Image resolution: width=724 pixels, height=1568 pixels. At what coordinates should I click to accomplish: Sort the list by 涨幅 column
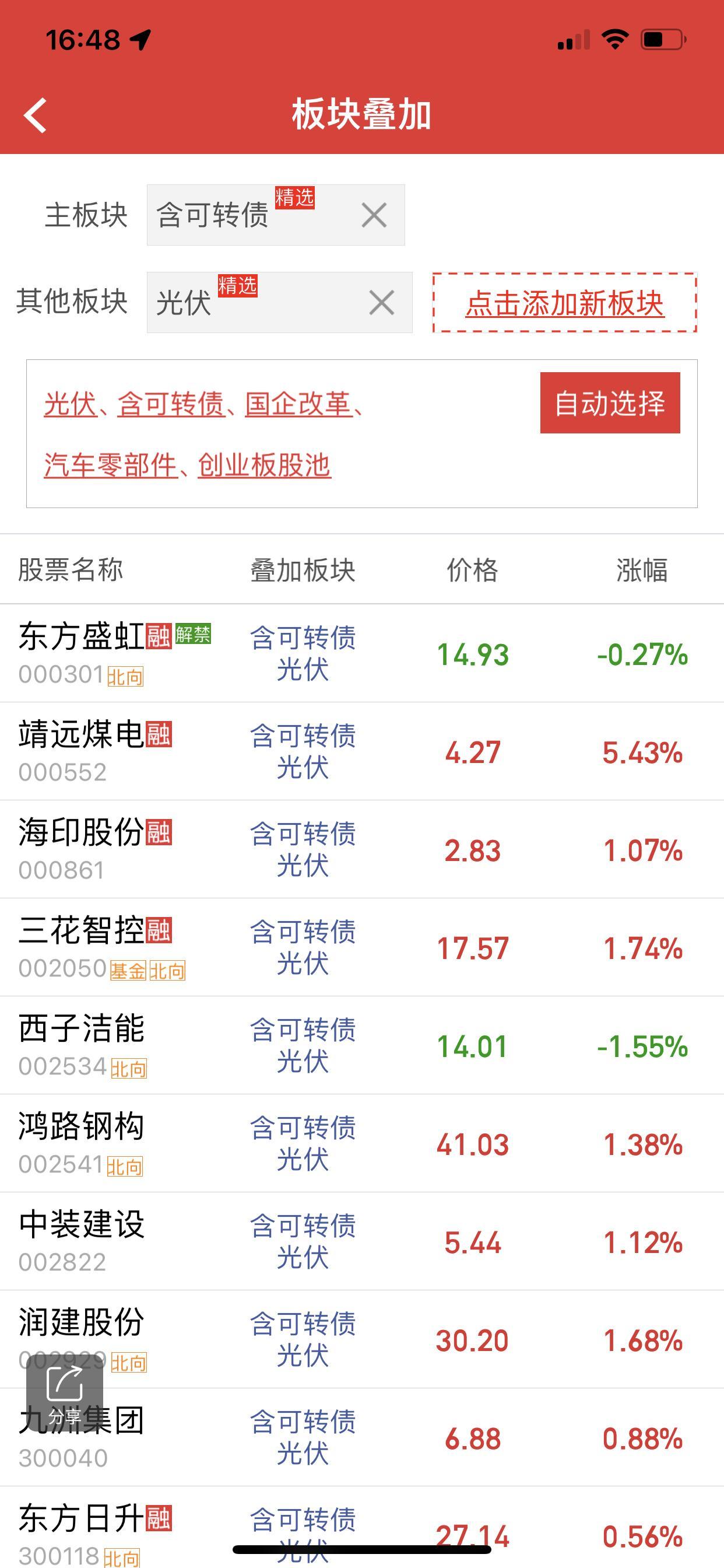(642, 570)
